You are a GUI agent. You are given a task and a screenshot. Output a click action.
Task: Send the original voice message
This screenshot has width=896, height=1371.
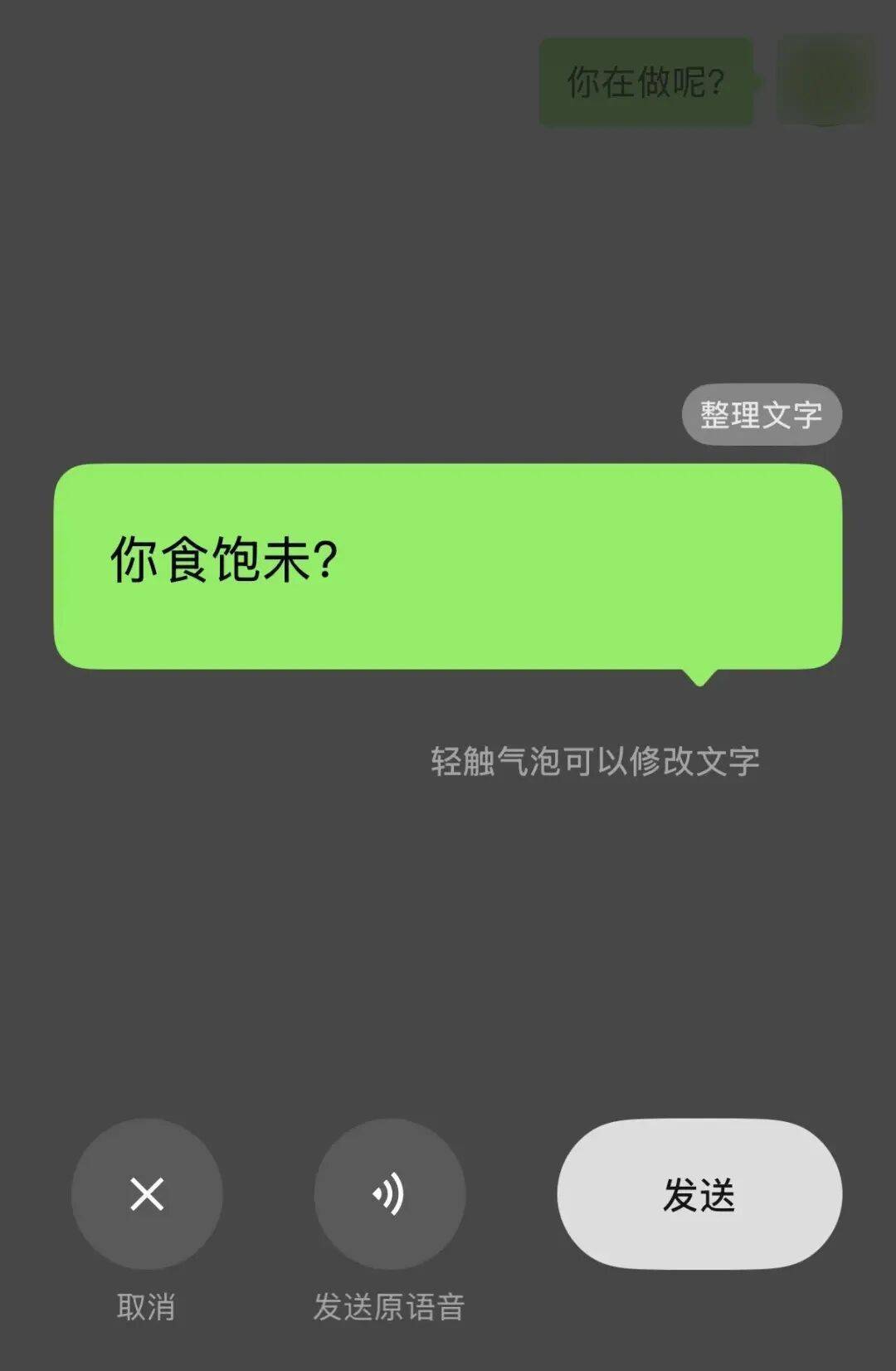pyautogui.click(x=389, y=1193)
